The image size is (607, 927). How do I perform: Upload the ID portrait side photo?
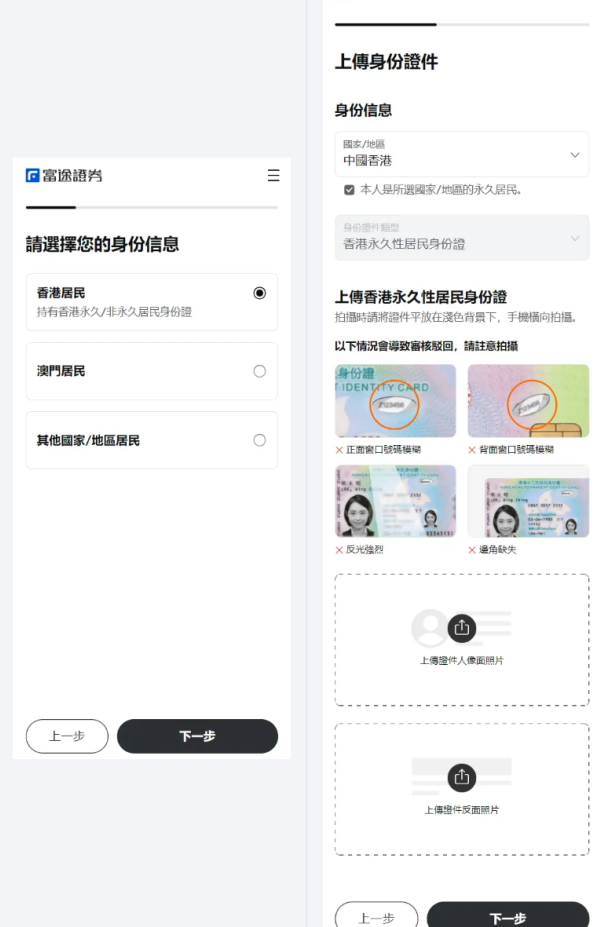pos(461,639)
